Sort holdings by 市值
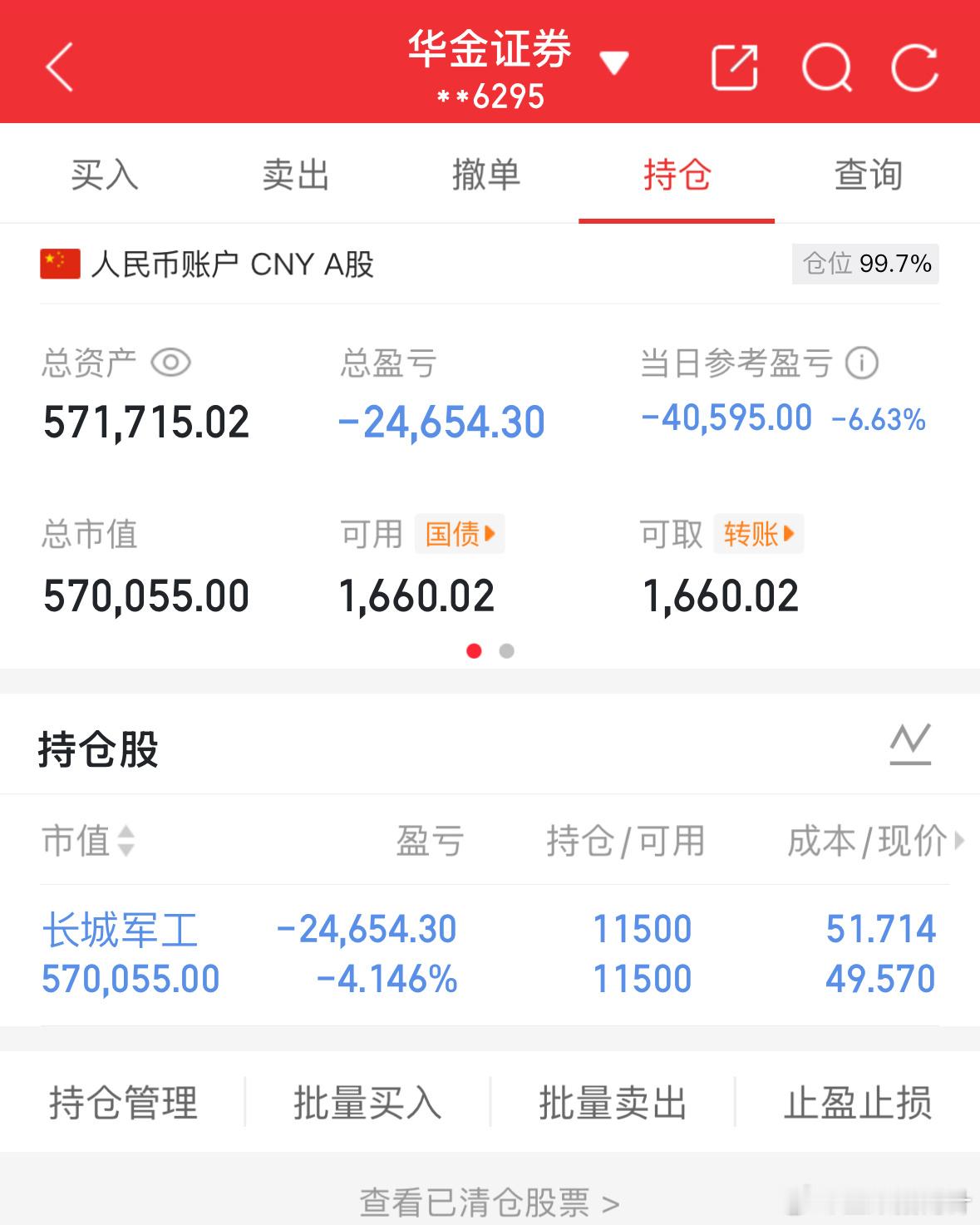Image resolution: width=980 pixels, height=1225 pixels. click(87, 841)
